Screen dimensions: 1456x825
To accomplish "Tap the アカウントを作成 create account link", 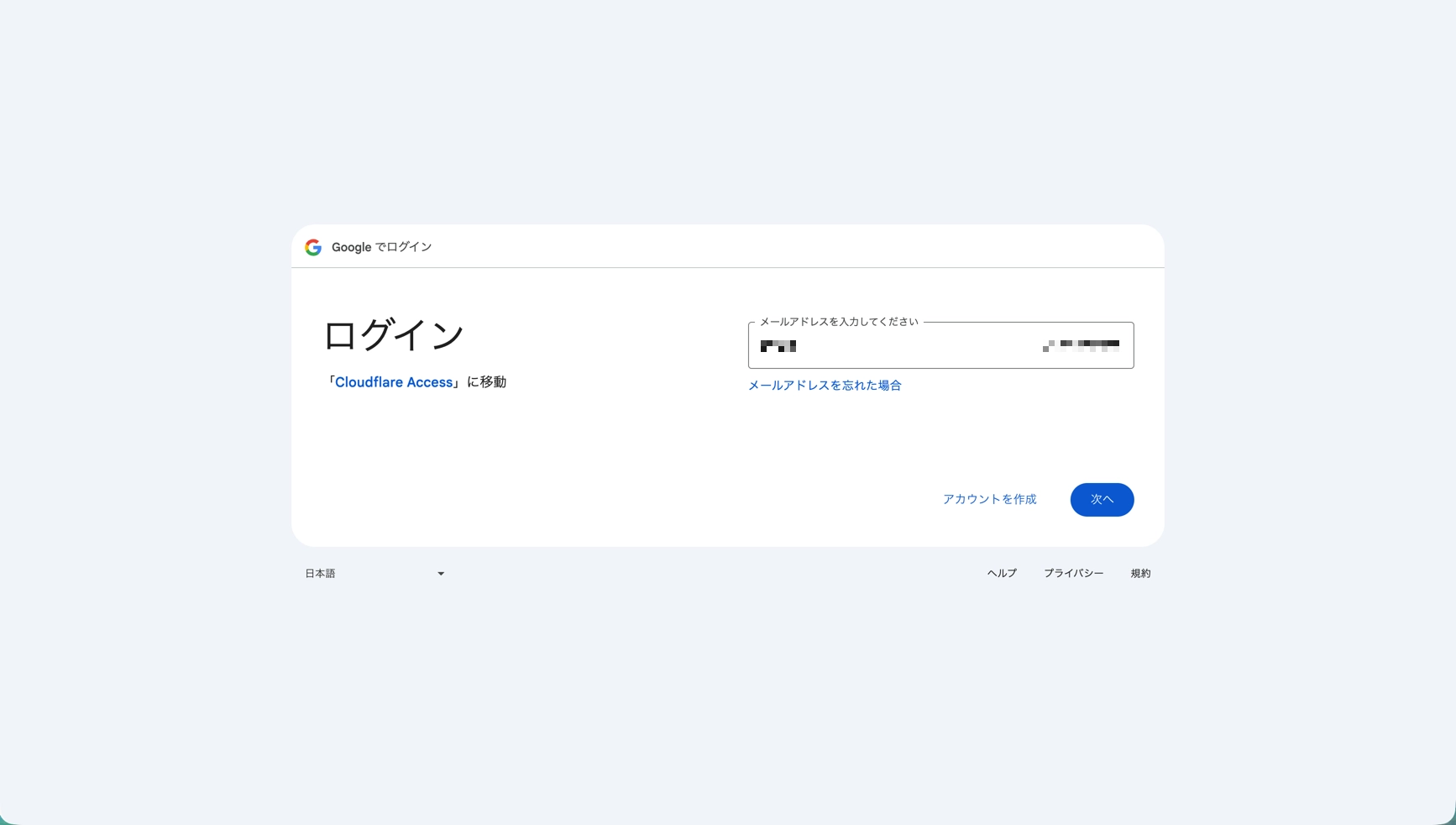I will pyautogui.click(x=989, y=499).
